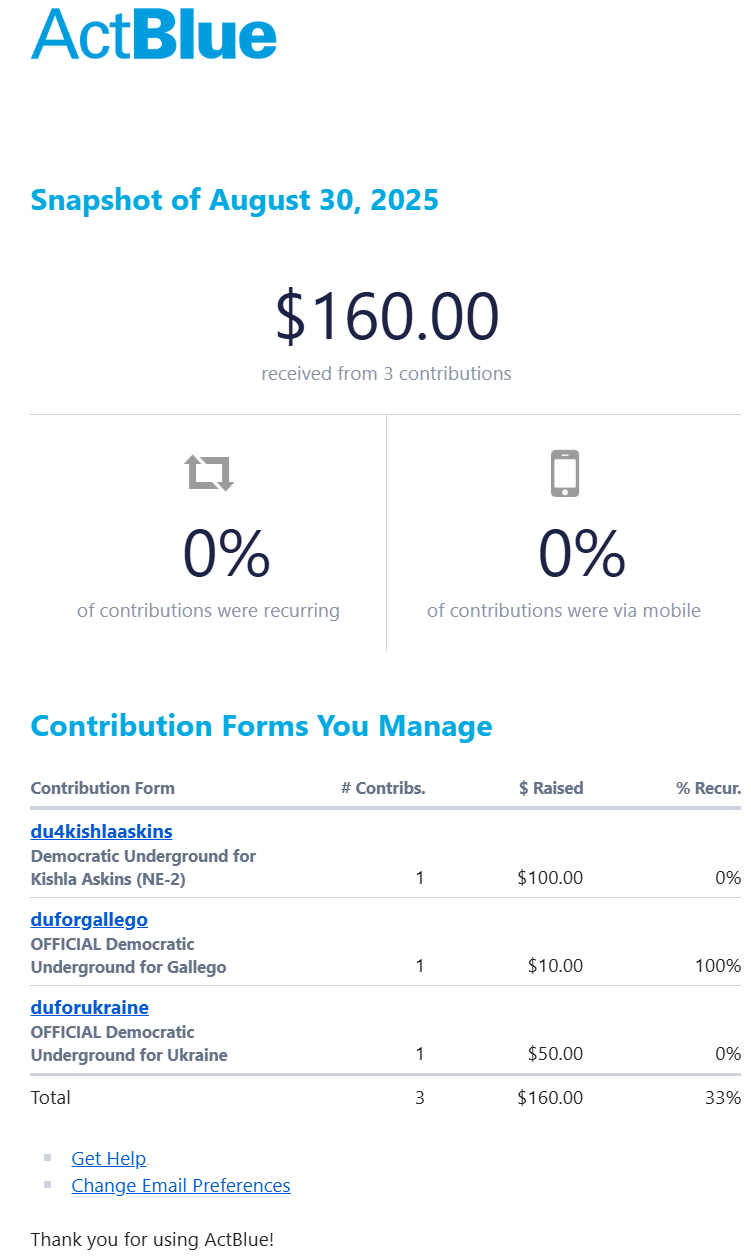The image size is (751, 1258).
Task: Open the duforgallego contribution form link
Action: coord(89,919)
